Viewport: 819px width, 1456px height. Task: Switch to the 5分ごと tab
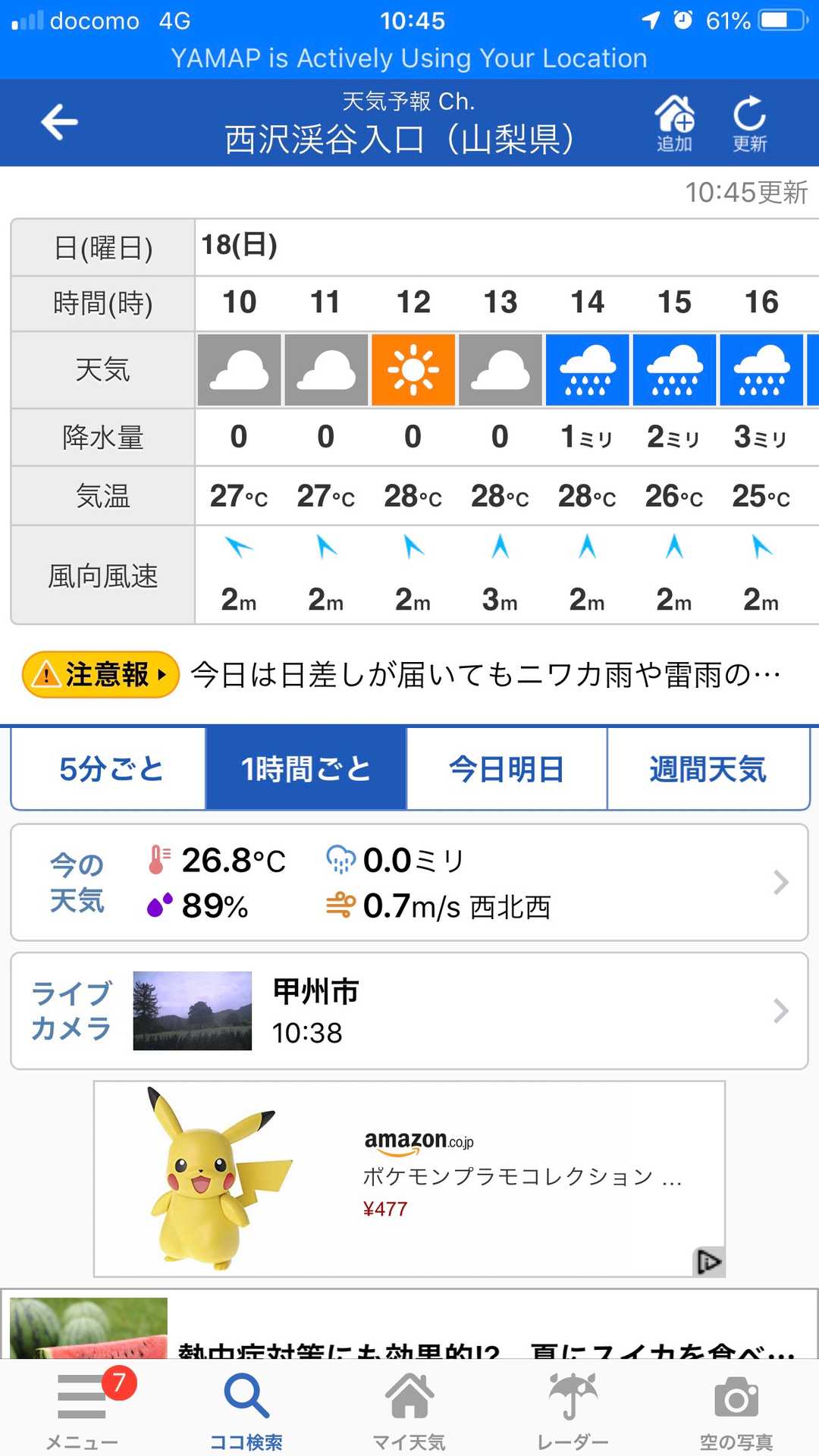pos(110,769)
